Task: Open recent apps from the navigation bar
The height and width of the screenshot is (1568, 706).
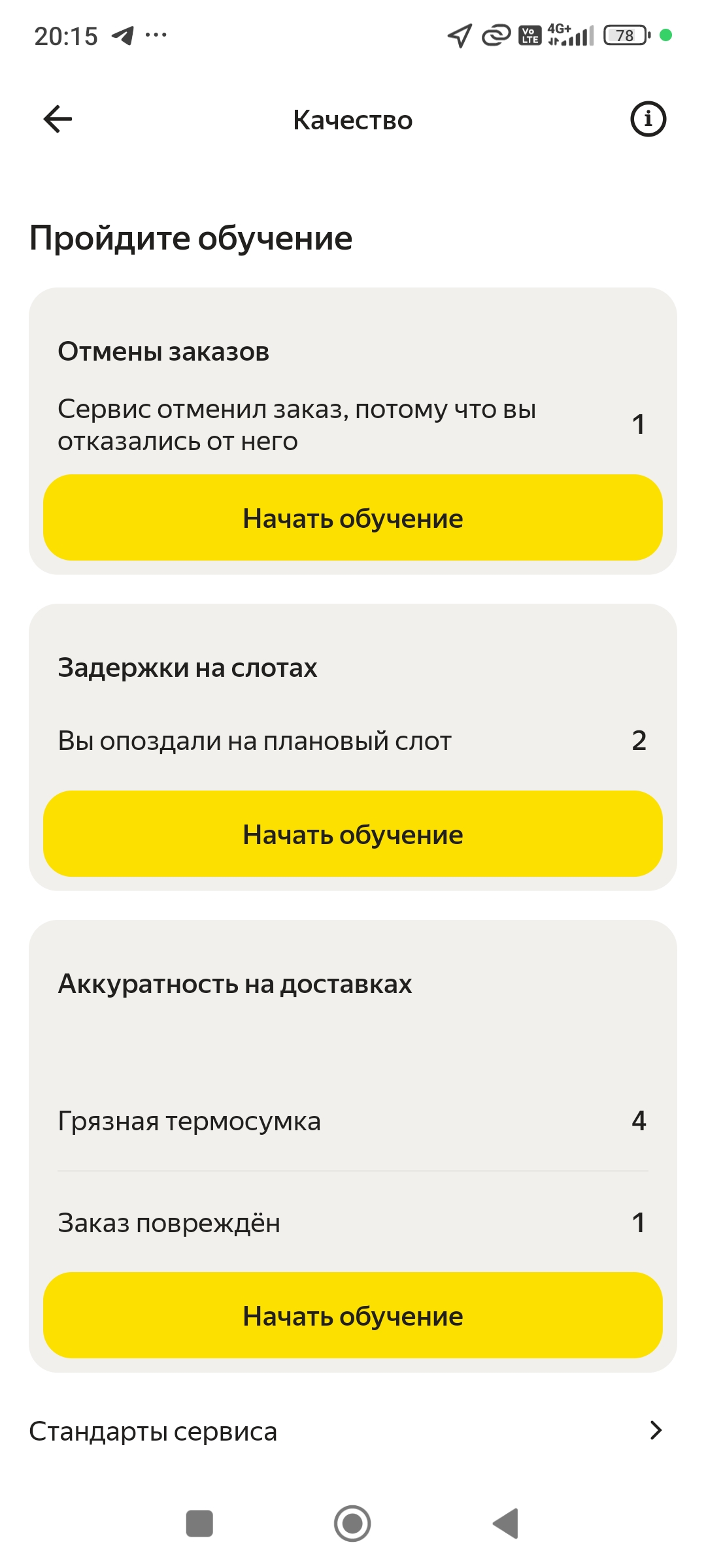Action: point(199,1523)
